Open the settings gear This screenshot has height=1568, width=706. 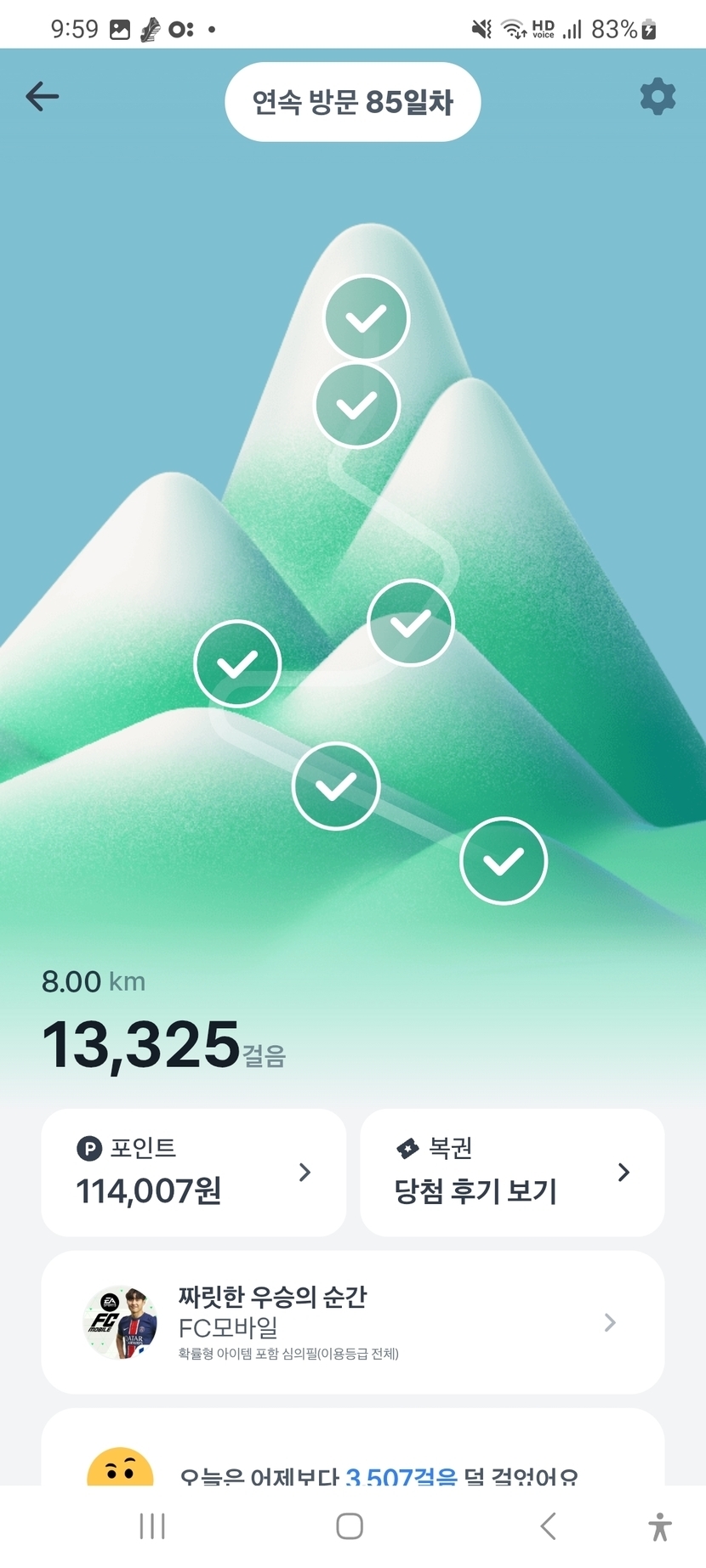pyautogui.click(x=658, y=97)
